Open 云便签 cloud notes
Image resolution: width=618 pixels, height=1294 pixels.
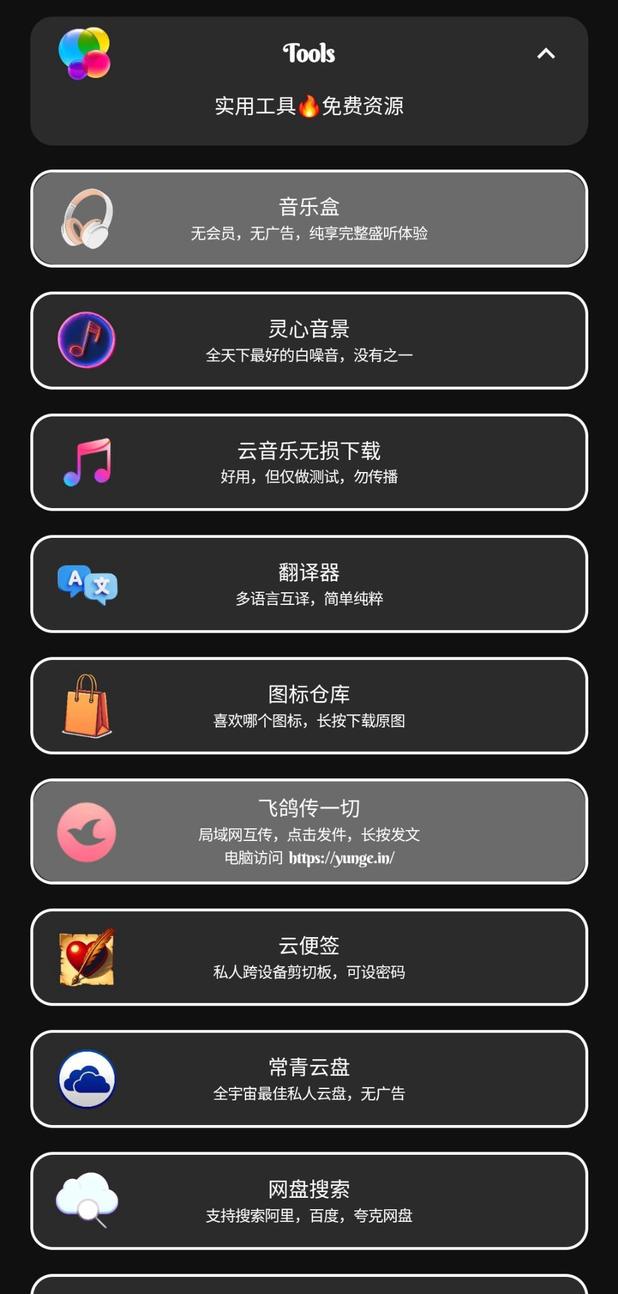309,957
